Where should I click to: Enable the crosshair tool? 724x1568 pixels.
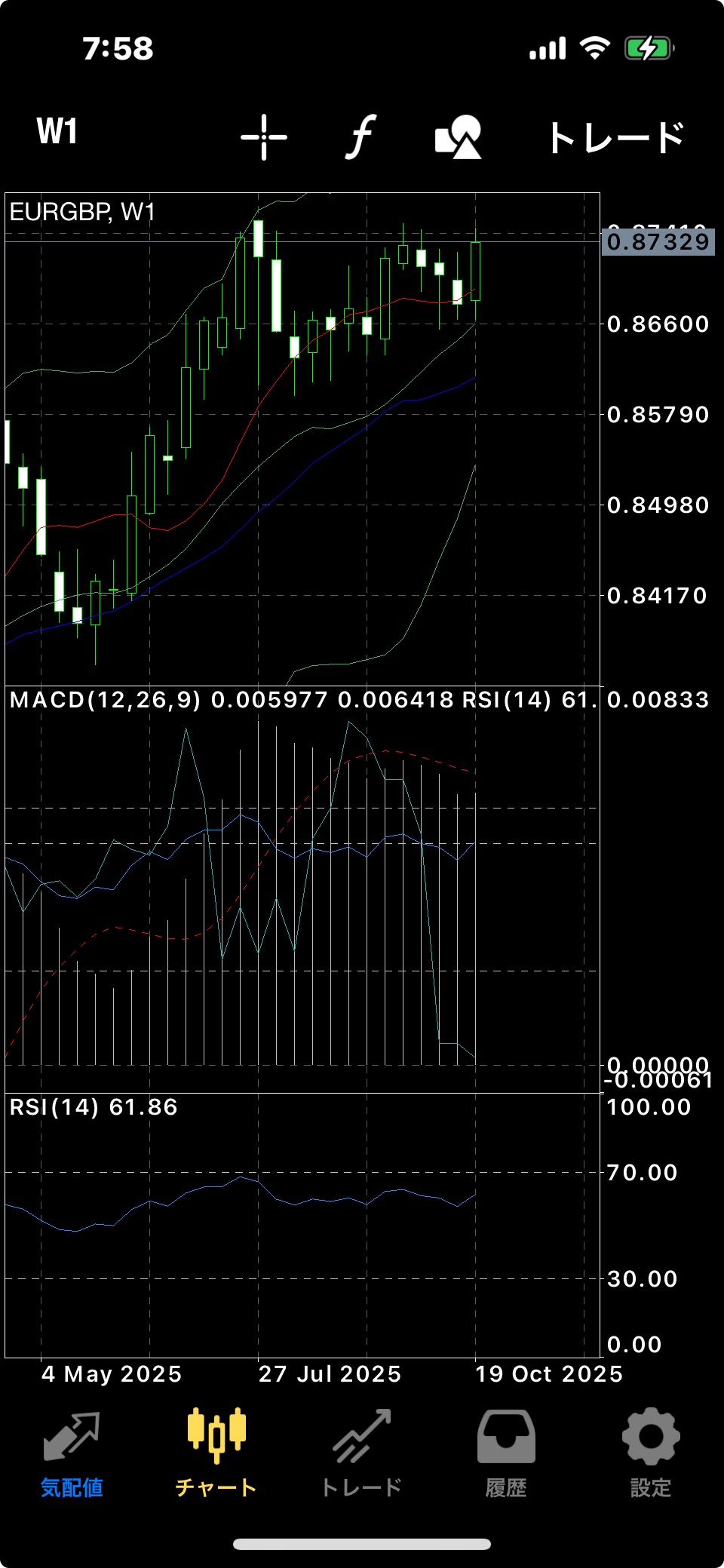point(264,137)
